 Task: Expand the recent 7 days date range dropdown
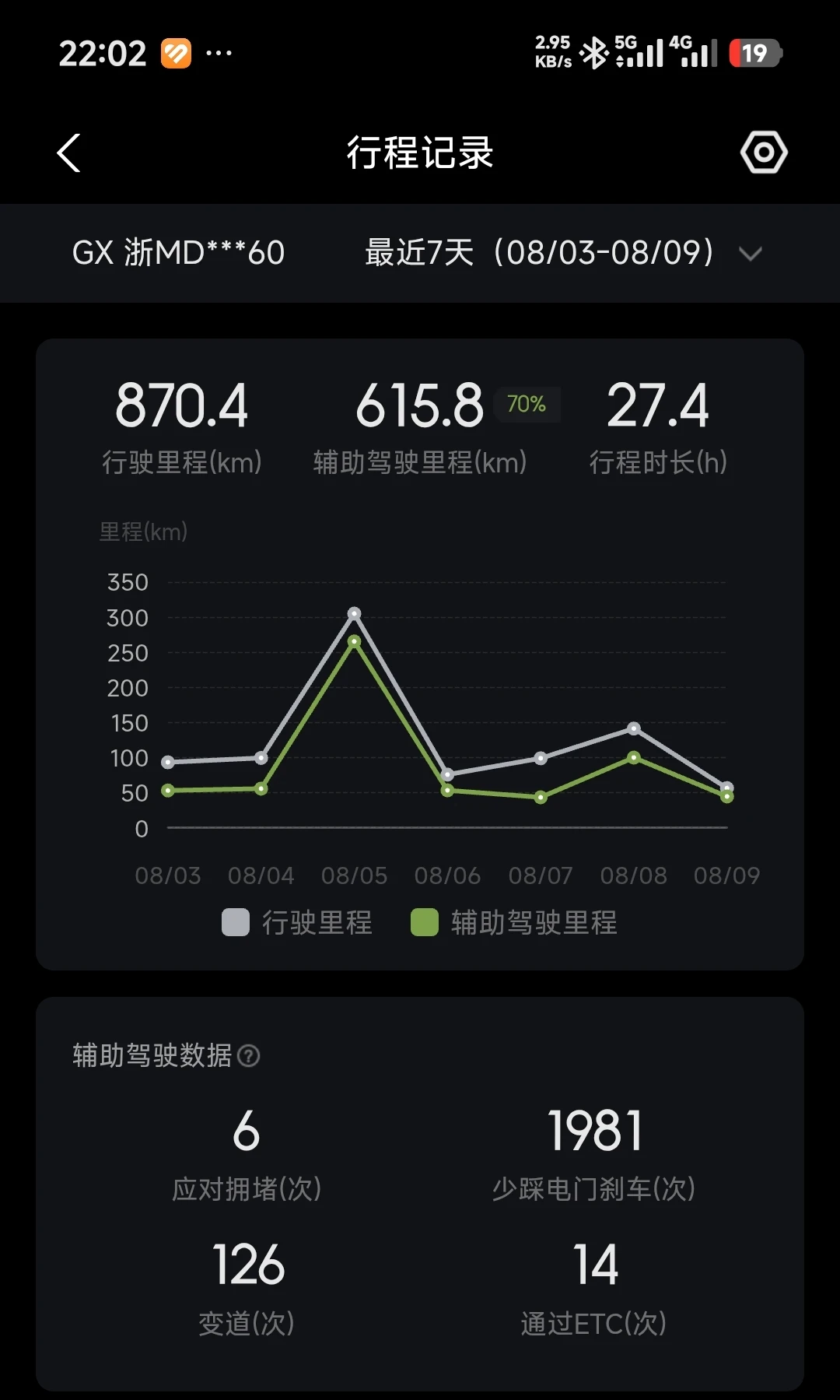click(x=563, y=253)
